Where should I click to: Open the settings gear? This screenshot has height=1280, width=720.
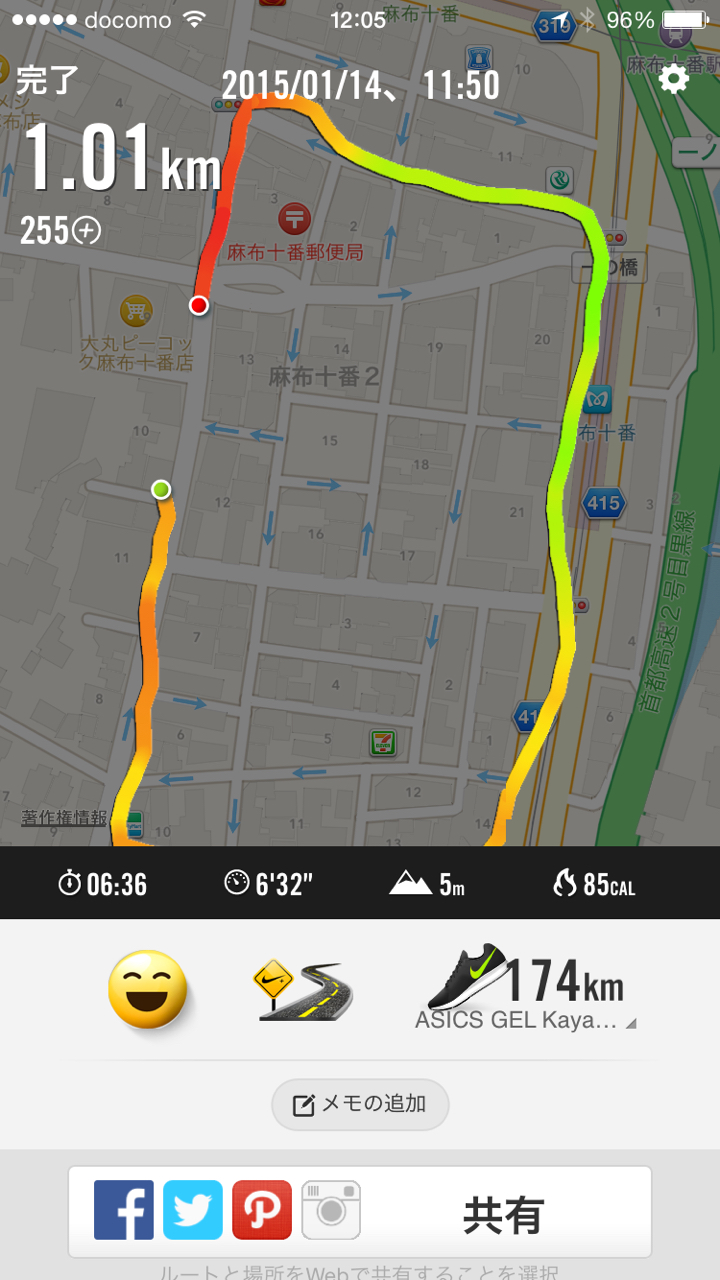point(674,79)
